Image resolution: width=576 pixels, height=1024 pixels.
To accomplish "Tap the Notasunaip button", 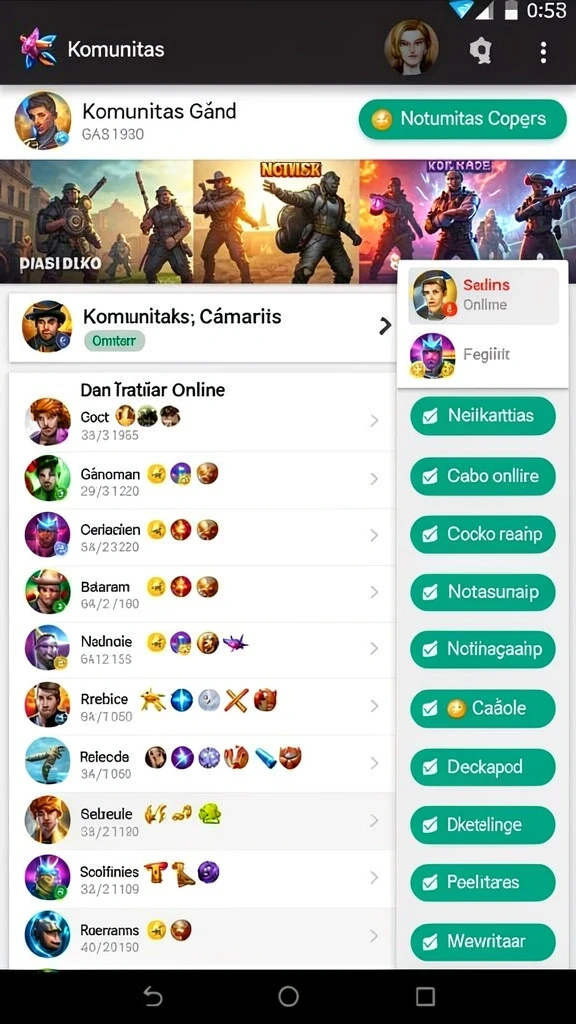I will (x=483, y=592).
